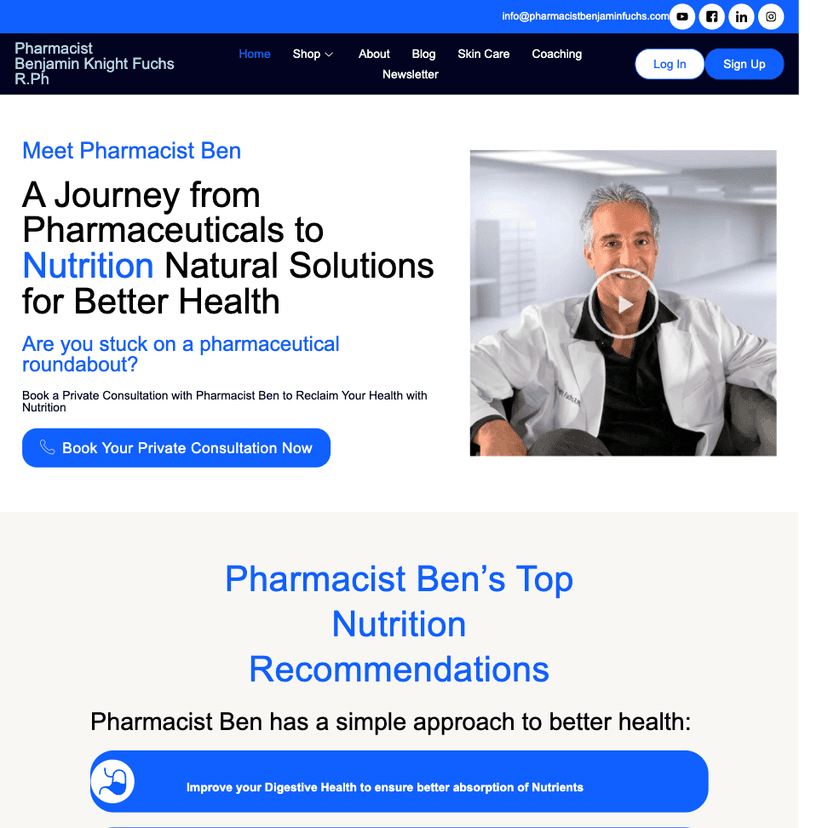Viewport: 828px width, 828px height.
Task: Play the Pharmacist Ben intro video
Action: pos(623,304)
